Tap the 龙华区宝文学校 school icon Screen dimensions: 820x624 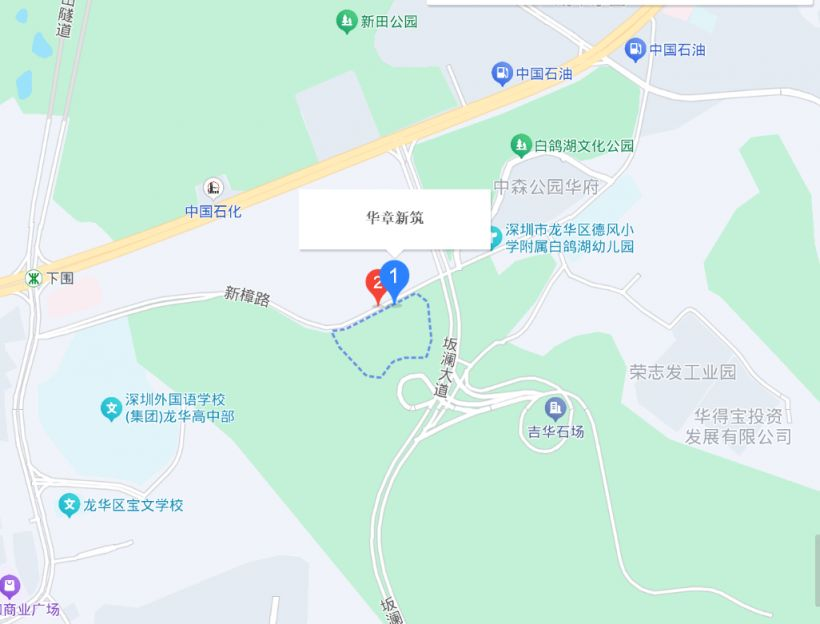pyautogui.click(x=70, y=505)
